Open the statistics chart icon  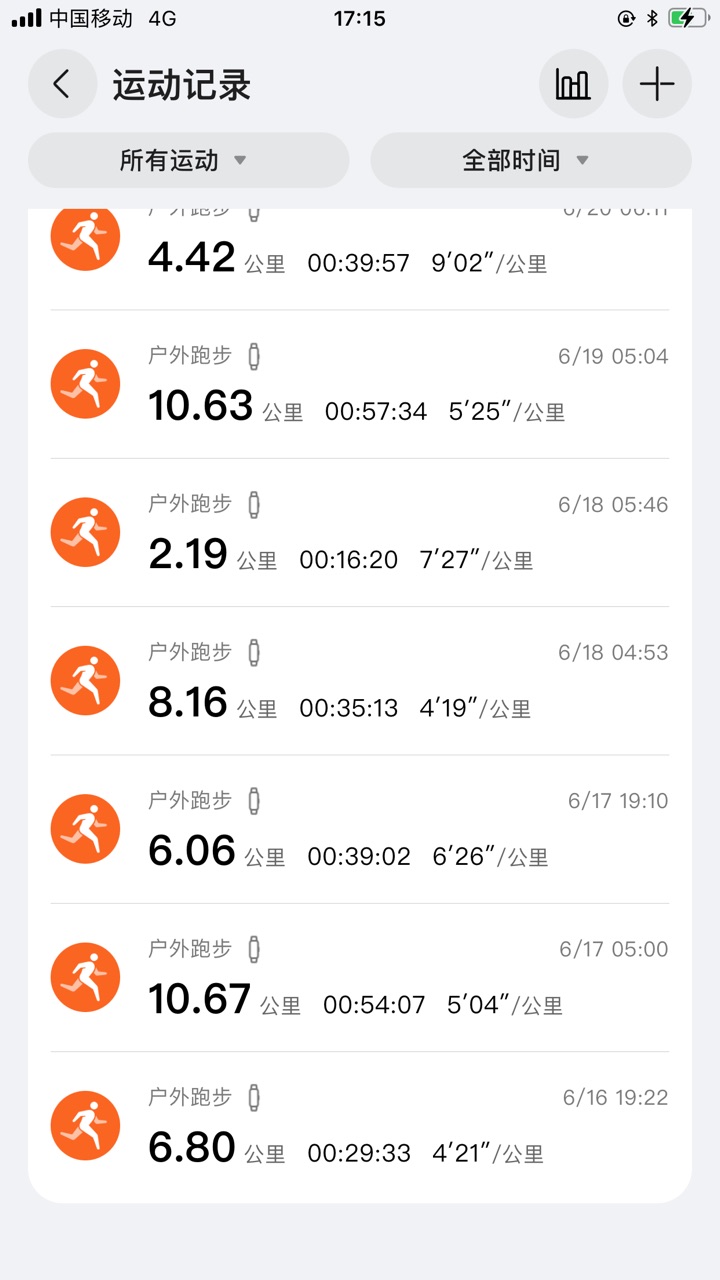pos(573,84)
